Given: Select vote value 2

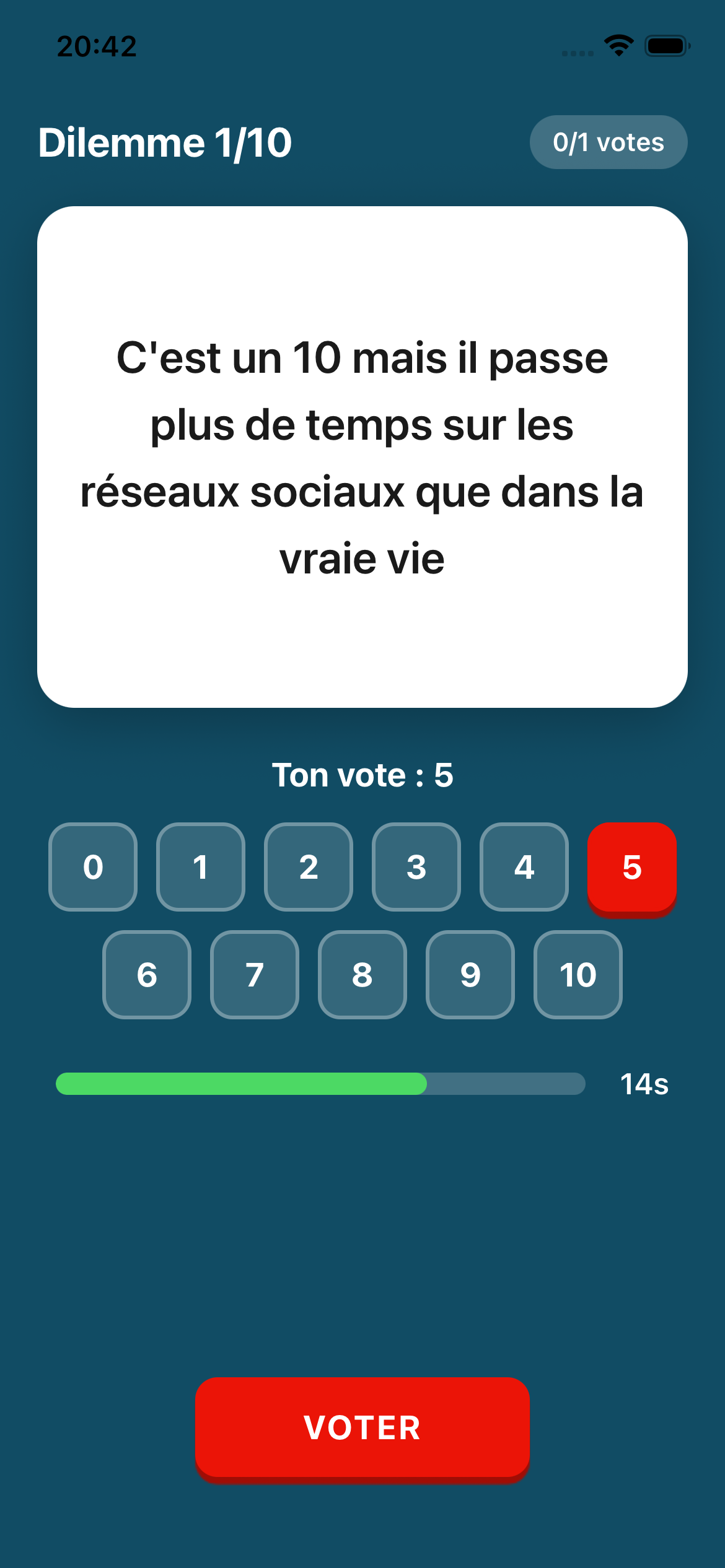Looking at the screenshot, I should click(308, 866).
